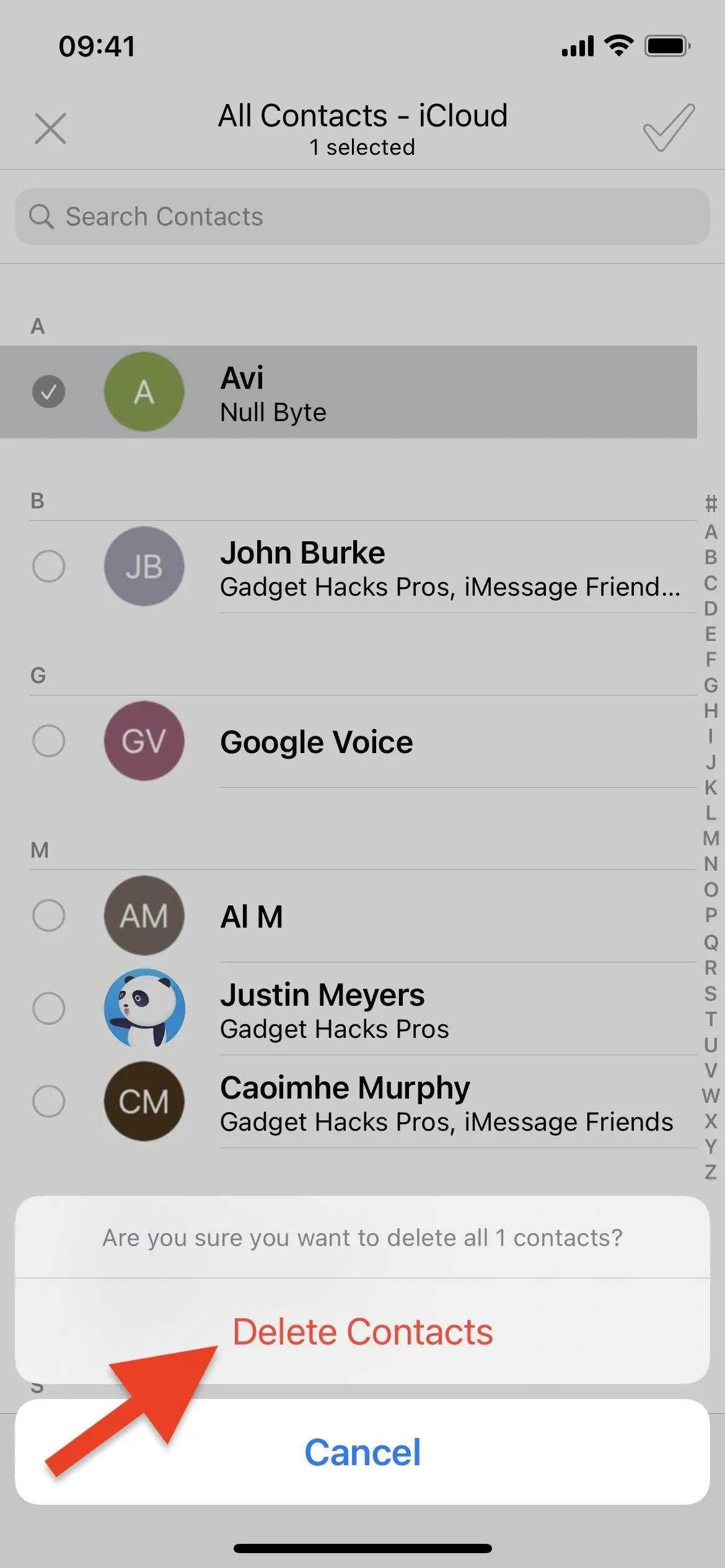Check the circle beside Google Voice
This screenshot has height=1568, width=725.
pyautogui.click(x=48, y=741)
